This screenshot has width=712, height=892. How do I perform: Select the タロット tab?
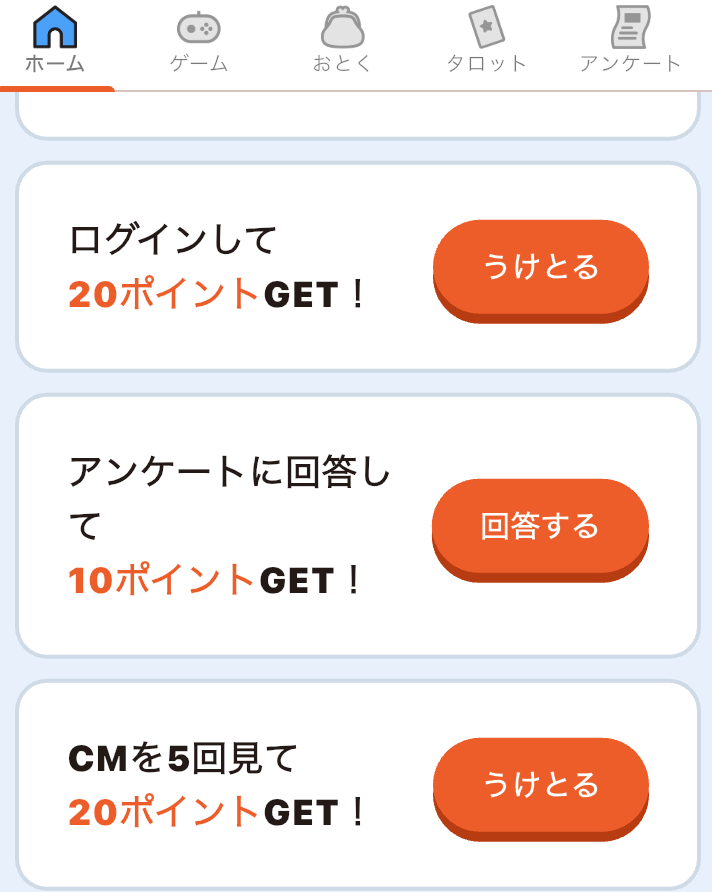(x=486, y=42)
